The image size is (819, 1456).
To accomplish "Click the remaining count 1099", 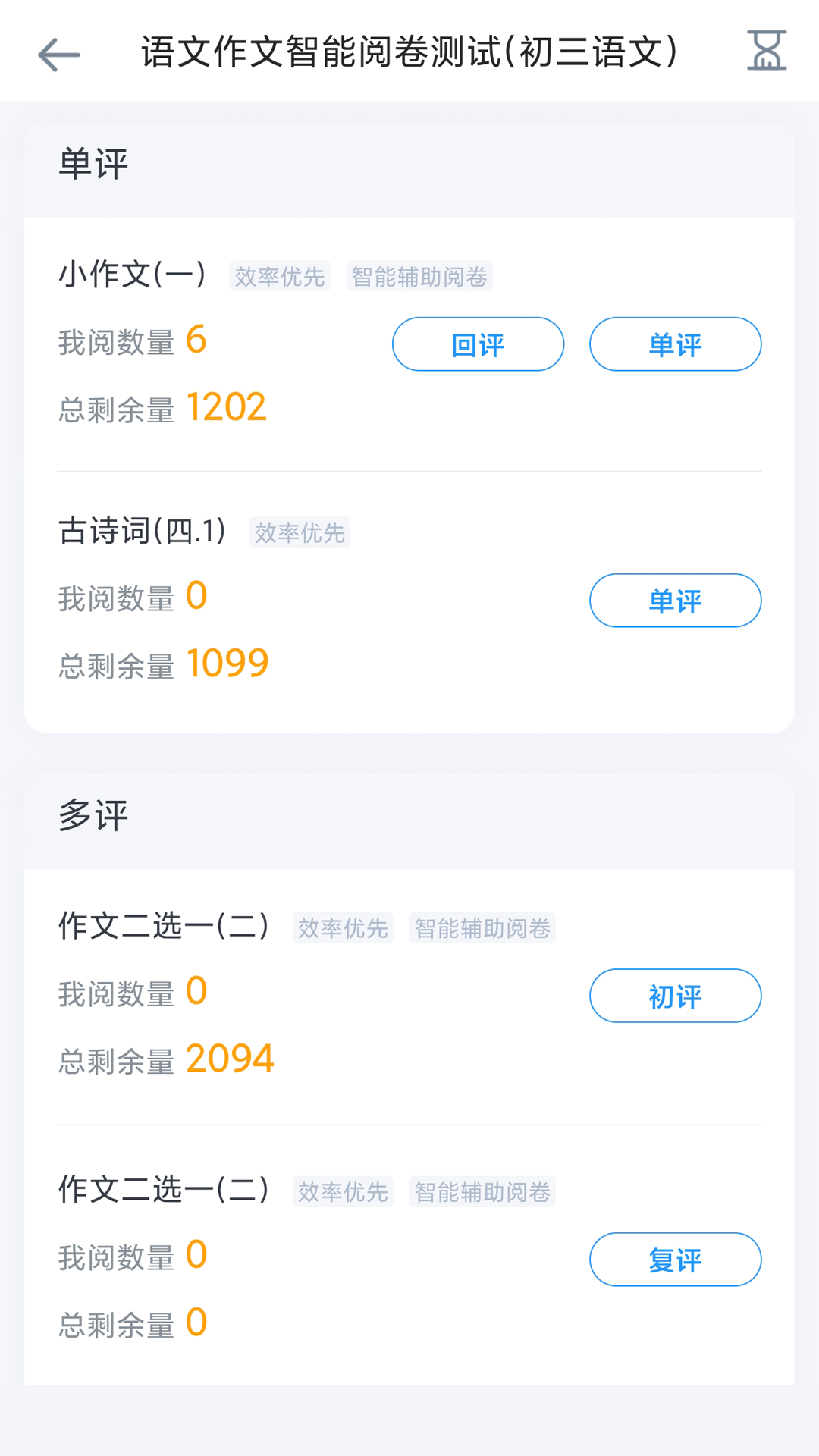I will (227, 662).
